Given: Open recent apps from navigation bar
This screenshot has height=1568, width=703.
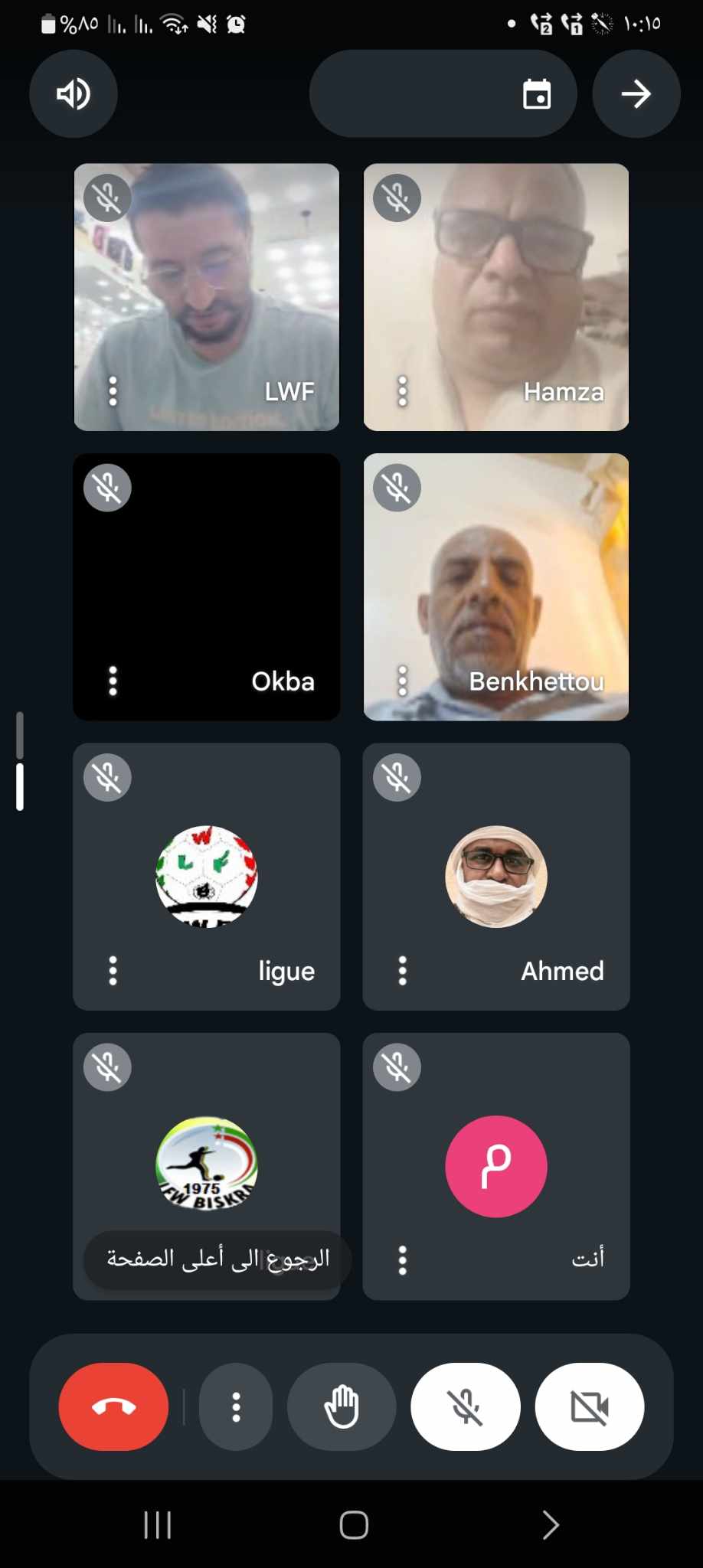Looking at the screenshot, I should 158,1525.
